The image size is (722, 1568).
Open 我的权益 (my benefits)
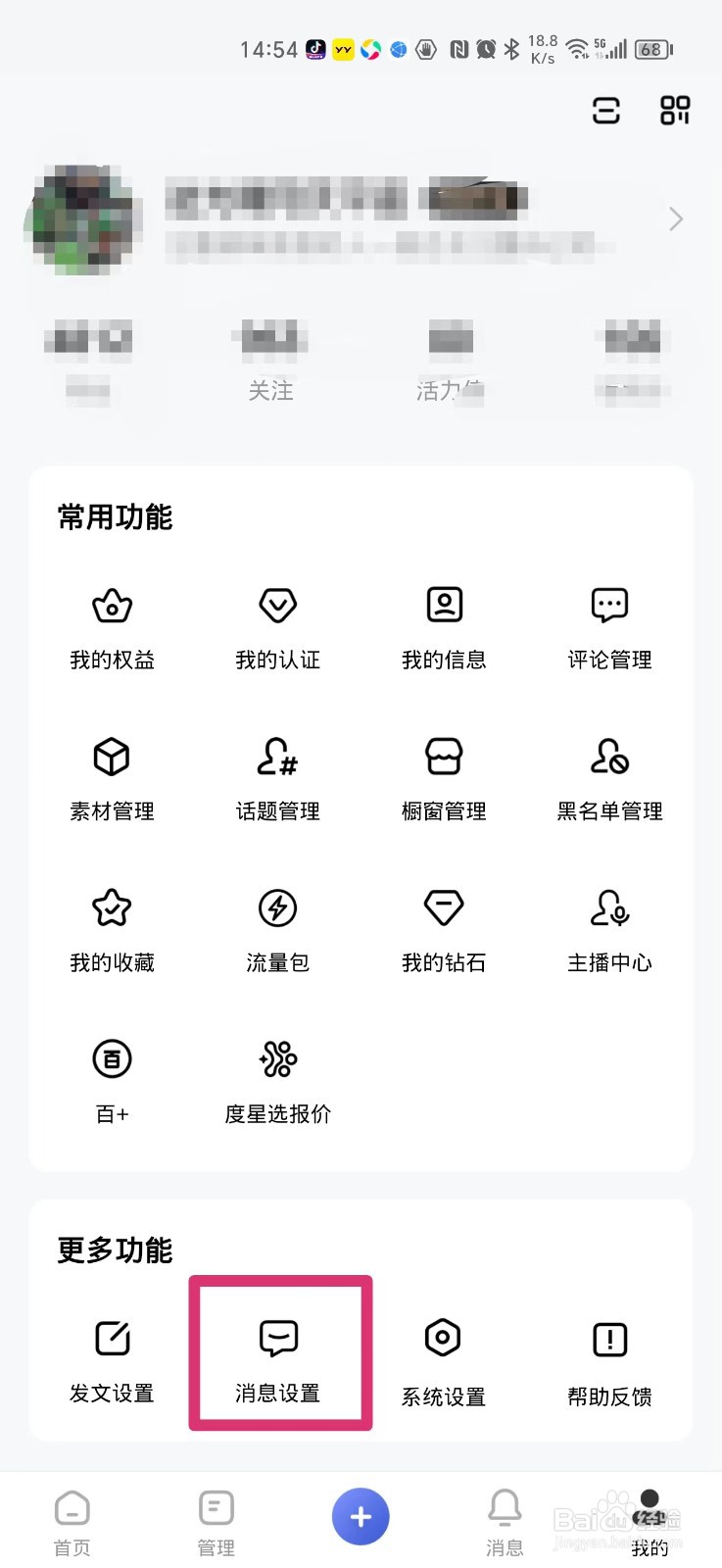112,622
